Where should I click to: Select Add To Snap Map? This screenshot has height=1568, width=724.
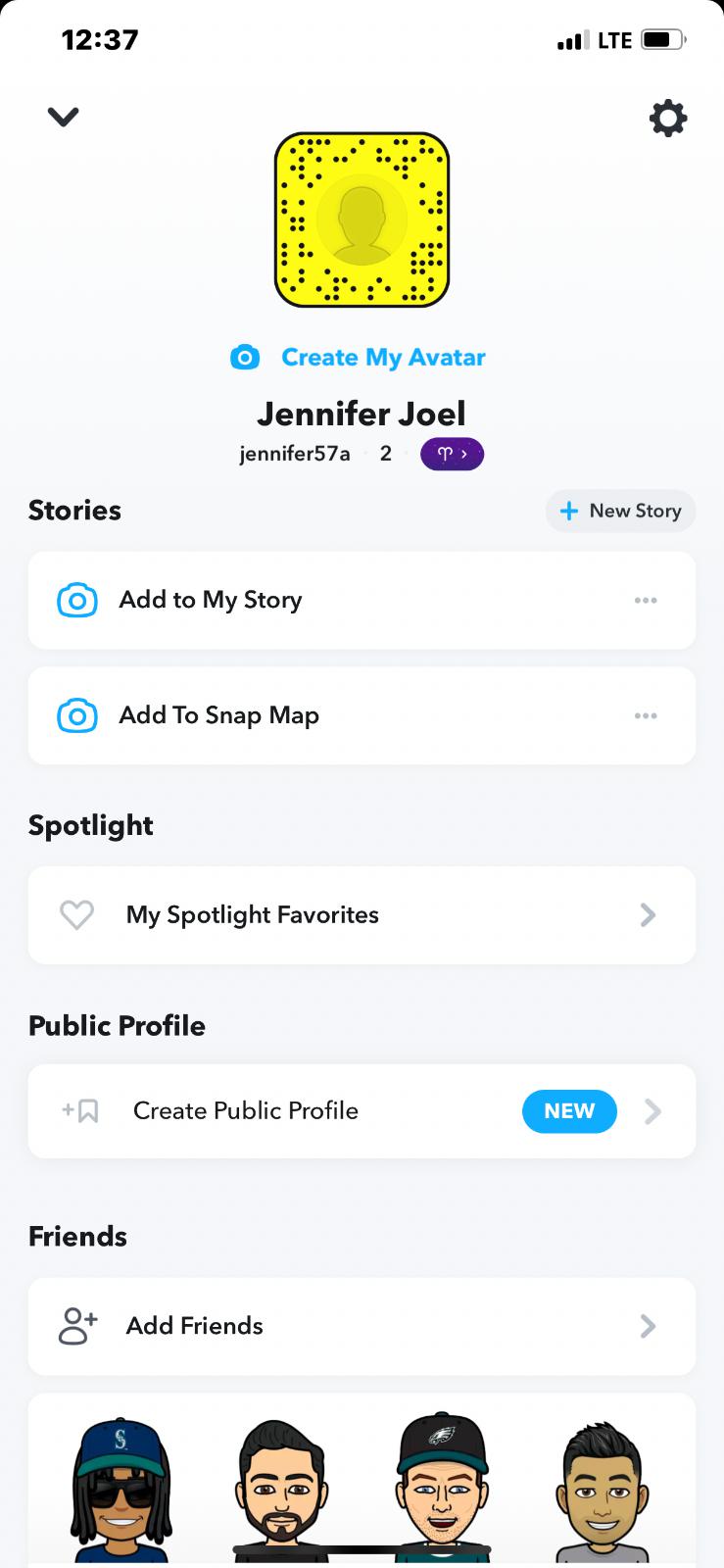pyautogui.click(x=218, y=715)
